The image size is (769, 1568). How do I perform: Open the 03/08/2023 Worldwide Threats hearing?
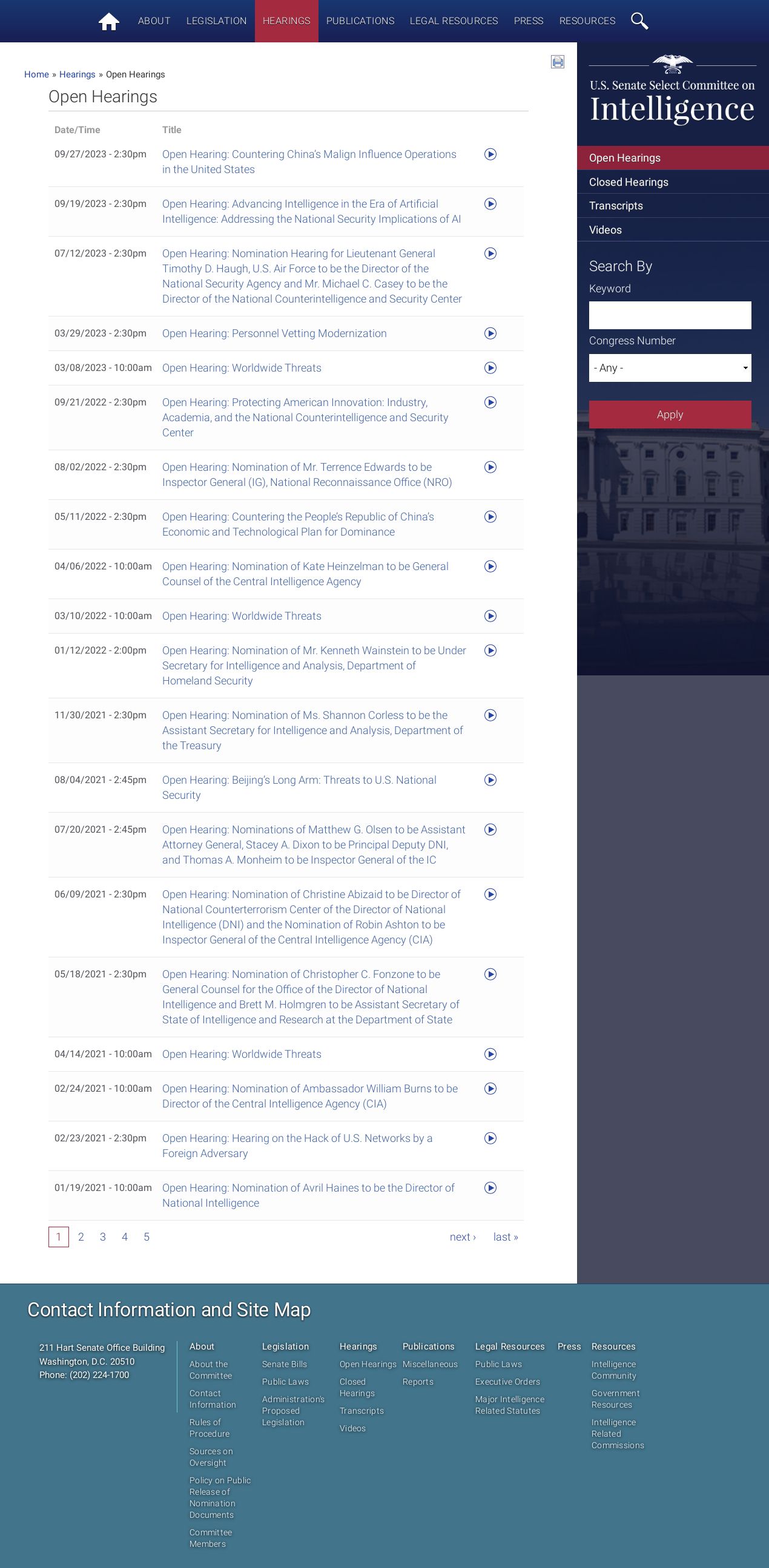coord(241,369)
